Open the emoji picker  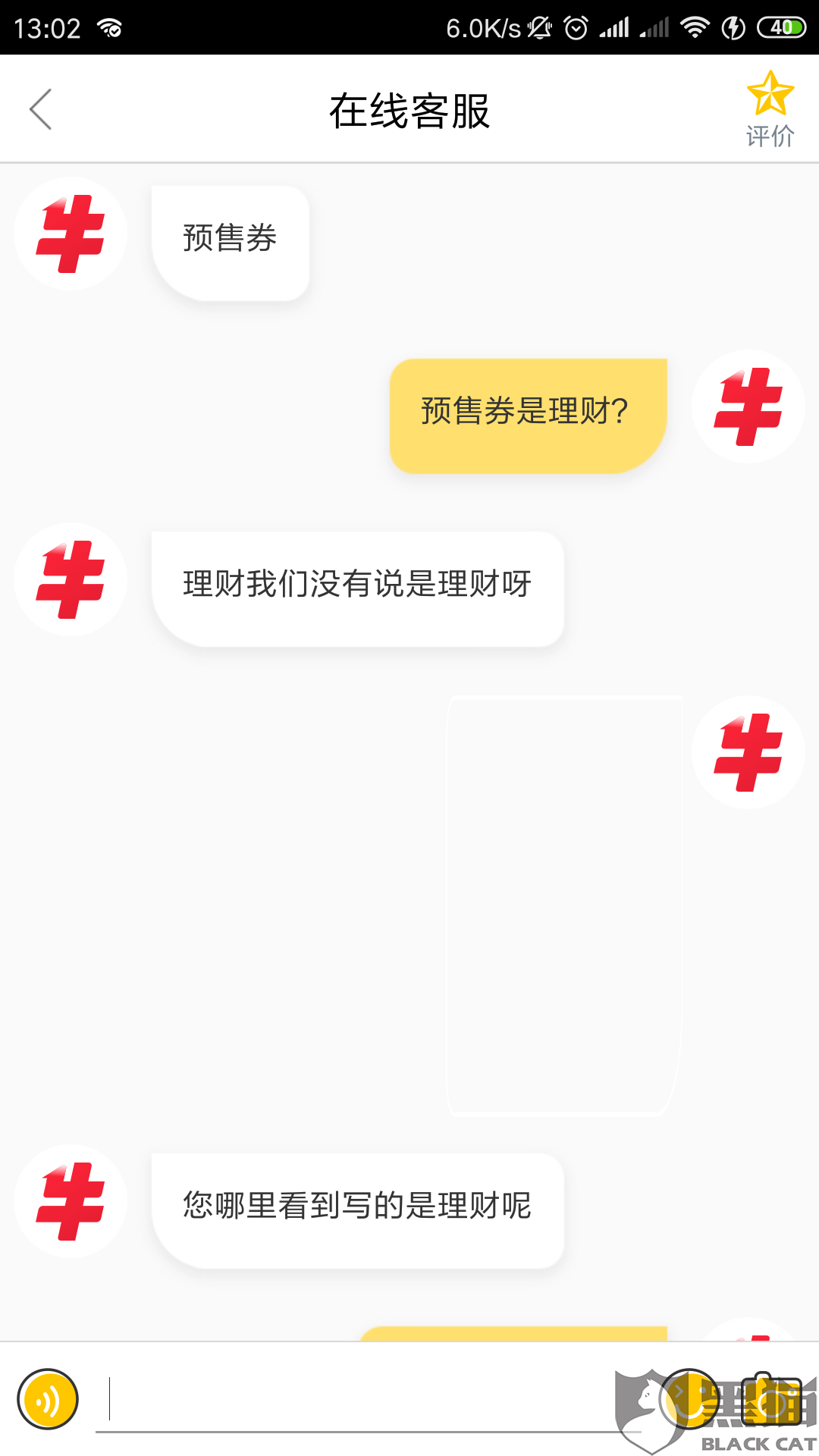689,1399
